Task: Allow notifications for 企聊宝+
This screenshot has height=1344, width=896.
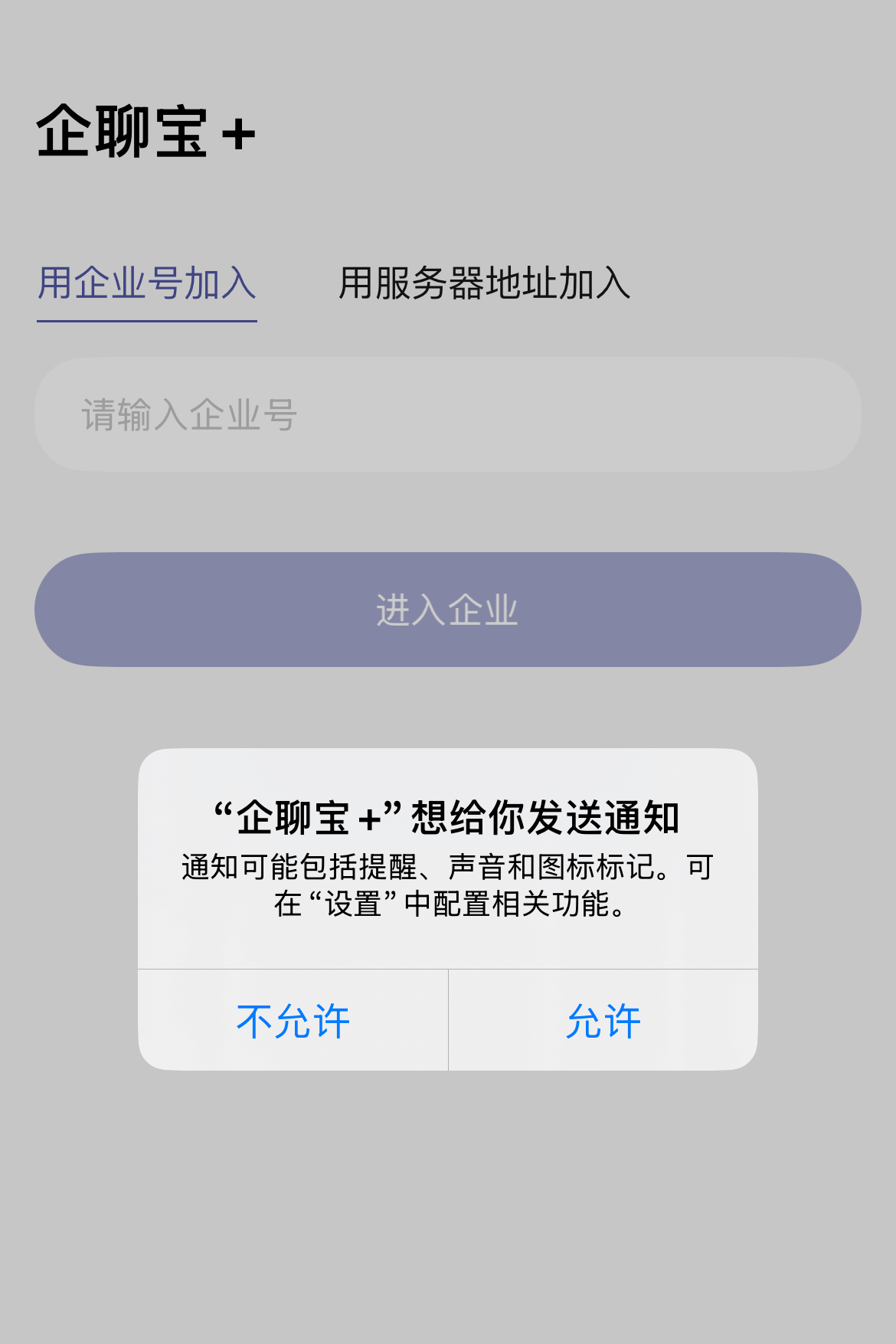Action: (603, 1021)
